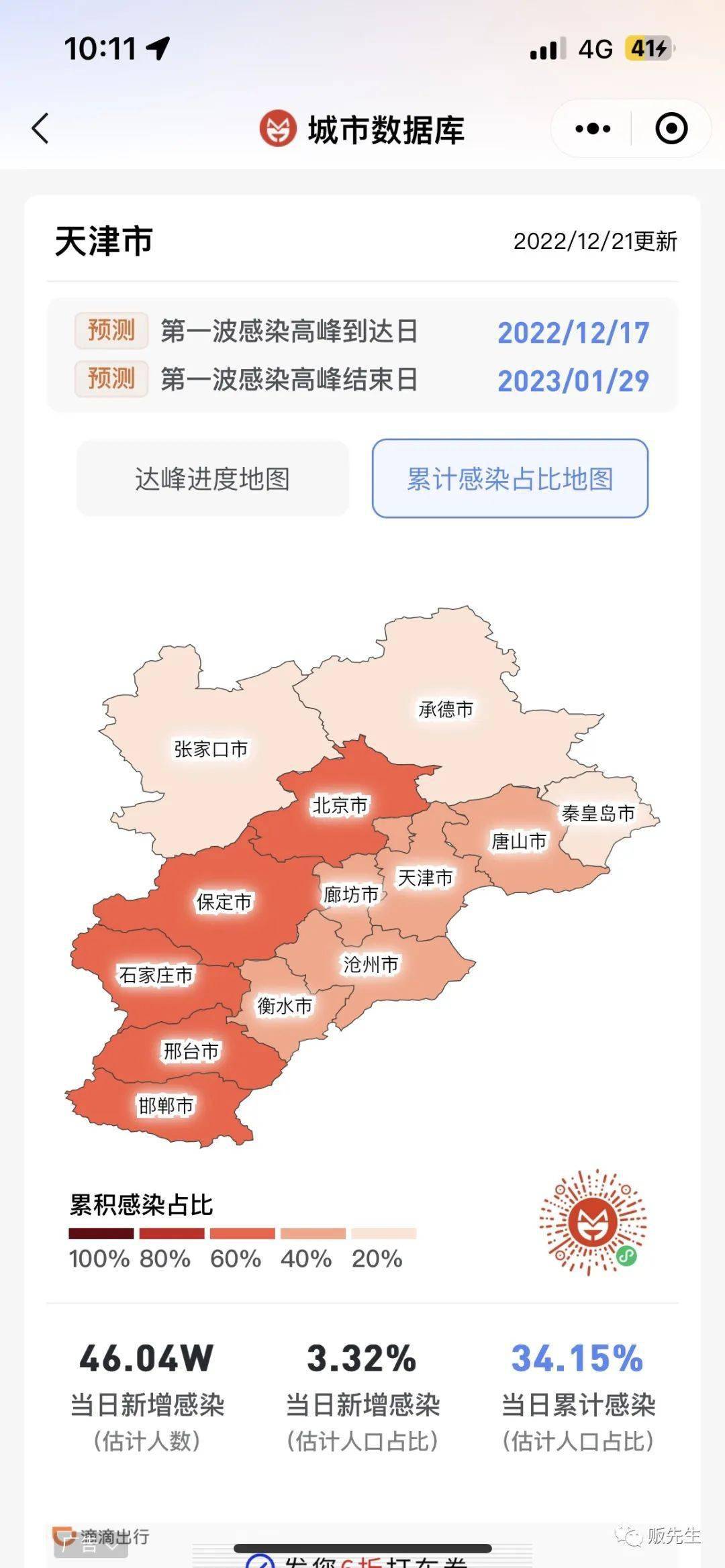Select the 累计感染占比地图 tab
This screenshot has height=1568, width=725.
510,478
